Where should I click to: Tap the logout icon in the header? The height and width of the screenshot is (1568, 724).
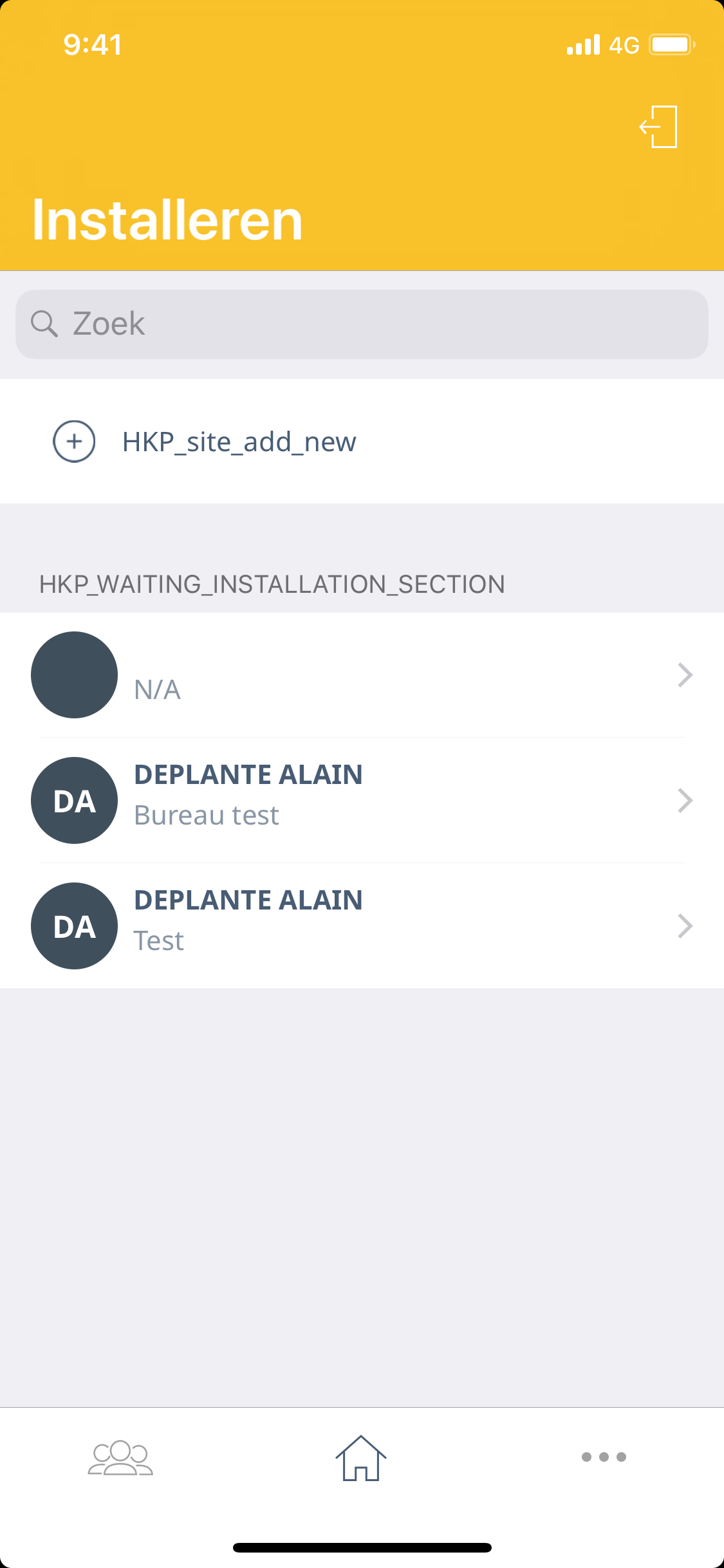pos(659,127)
